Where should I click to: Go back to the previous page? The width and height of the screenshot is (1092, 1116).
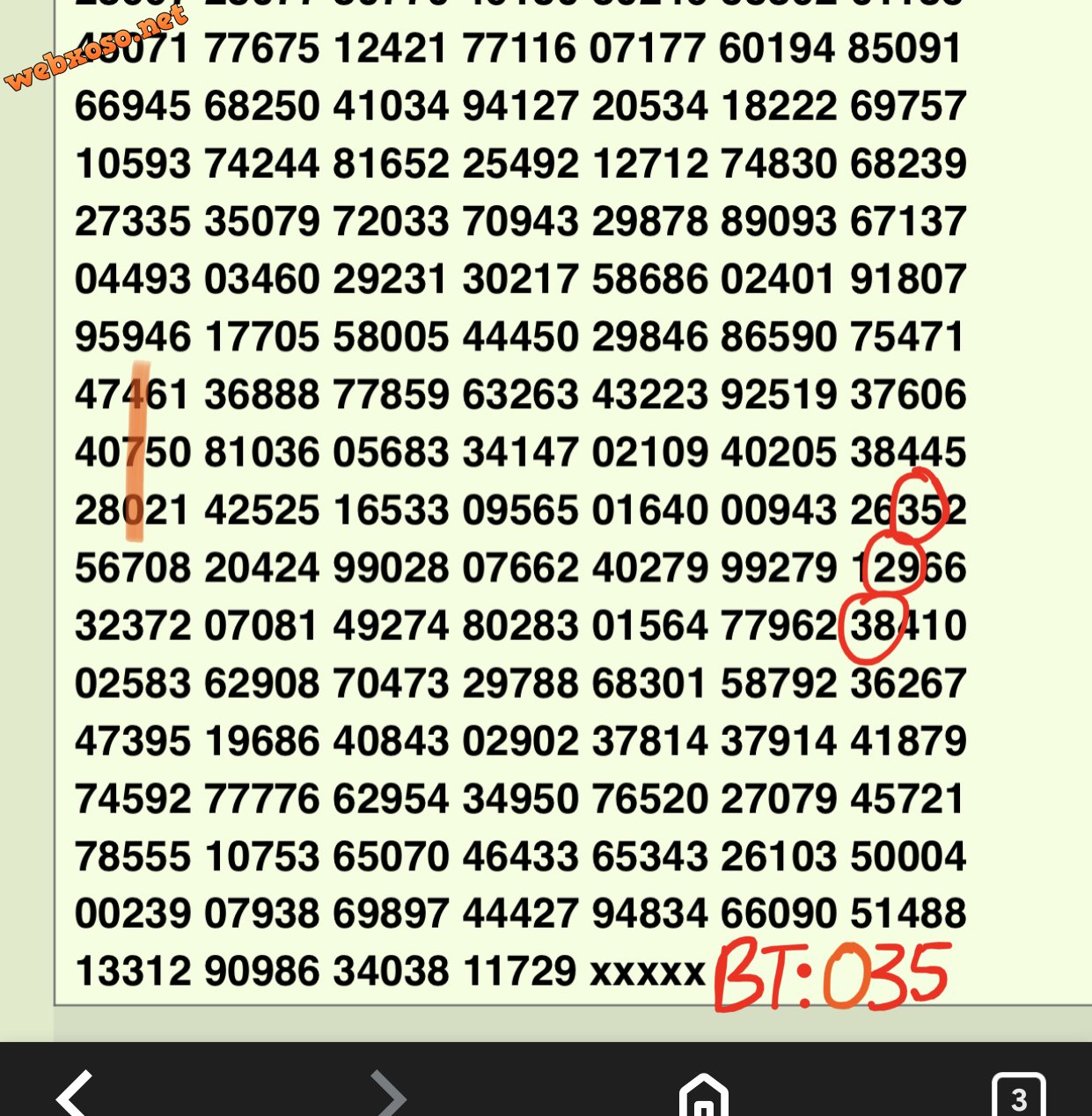tap(76, 1094)
